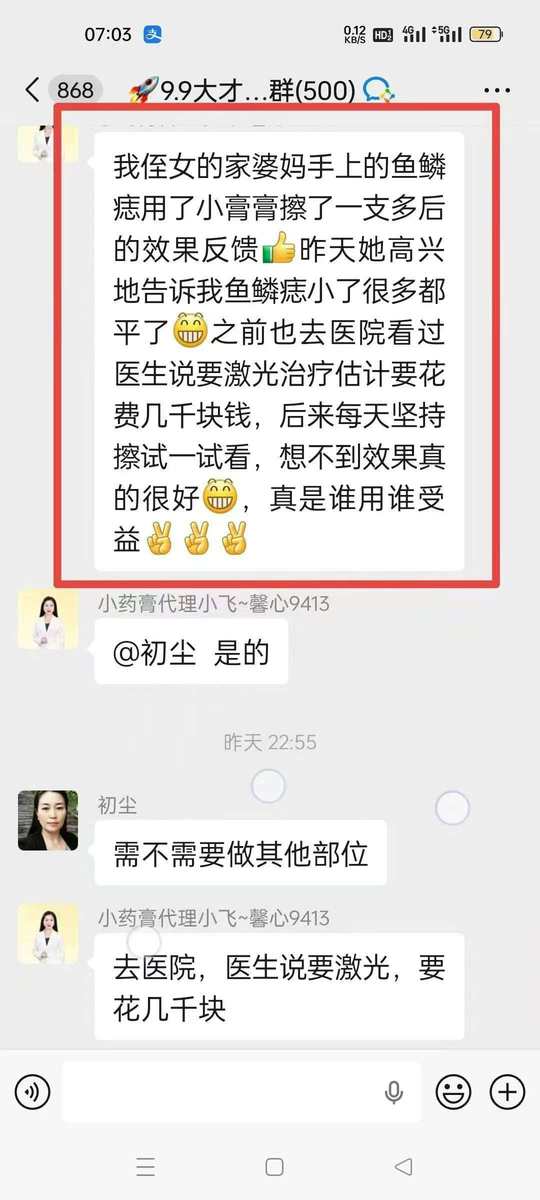
Task: Open the group chat overflow menu
Action: tap(496, 91)
